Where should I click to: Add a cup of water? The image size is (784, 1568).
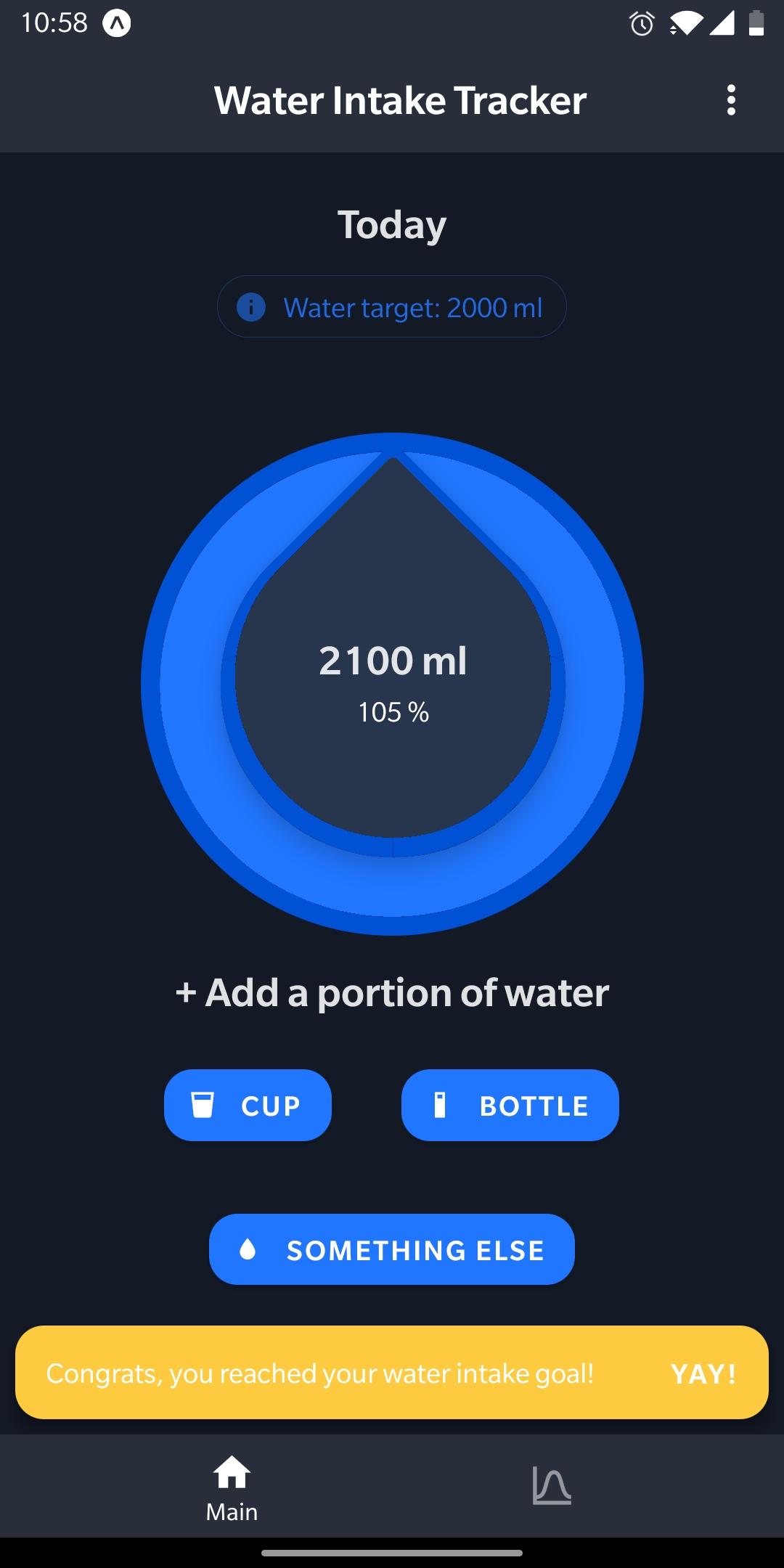pos(248,1105)
